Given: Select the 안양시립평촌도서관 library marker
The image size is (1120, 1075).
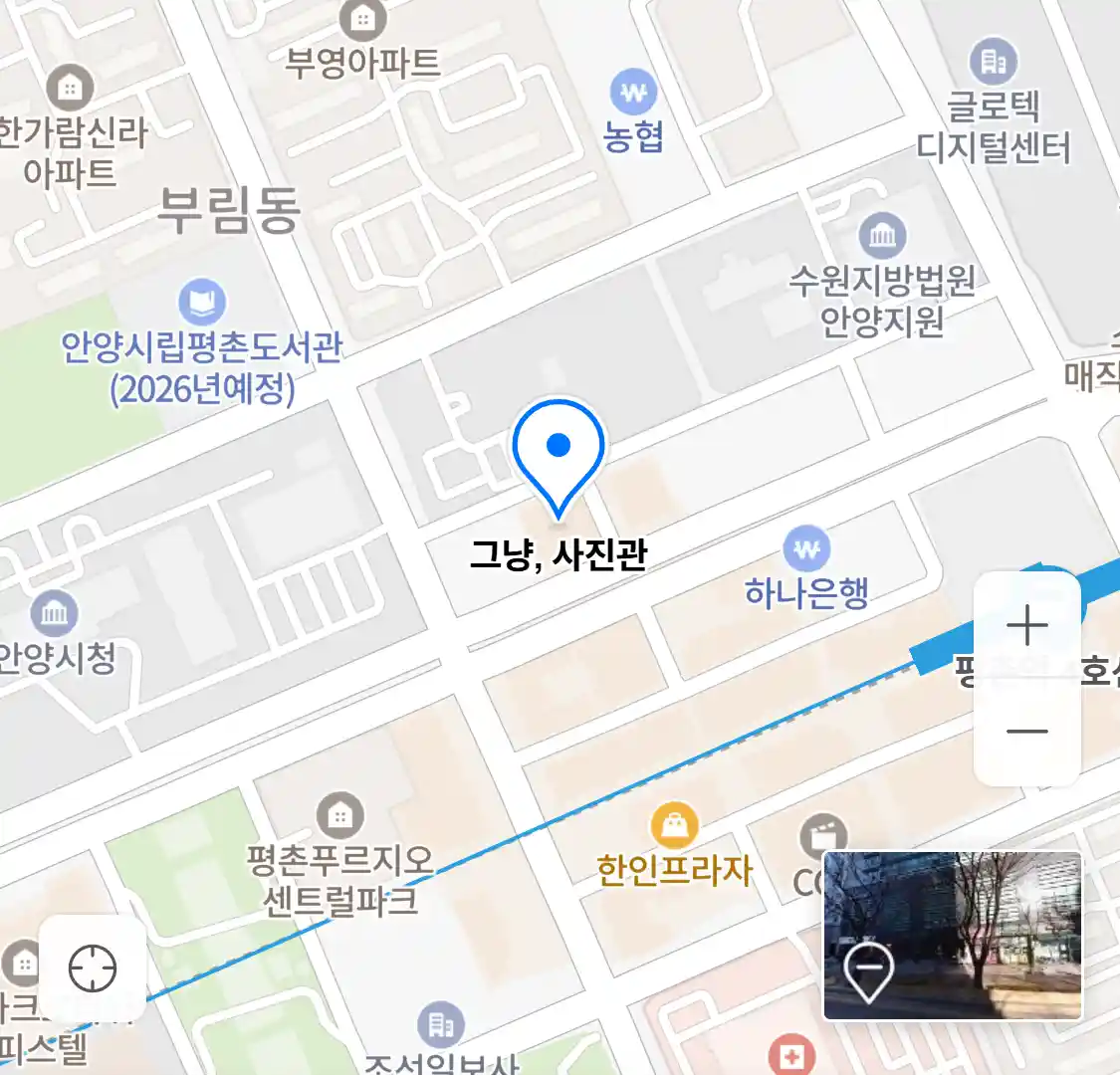Looking at the screenshot, I should point(202,302).
